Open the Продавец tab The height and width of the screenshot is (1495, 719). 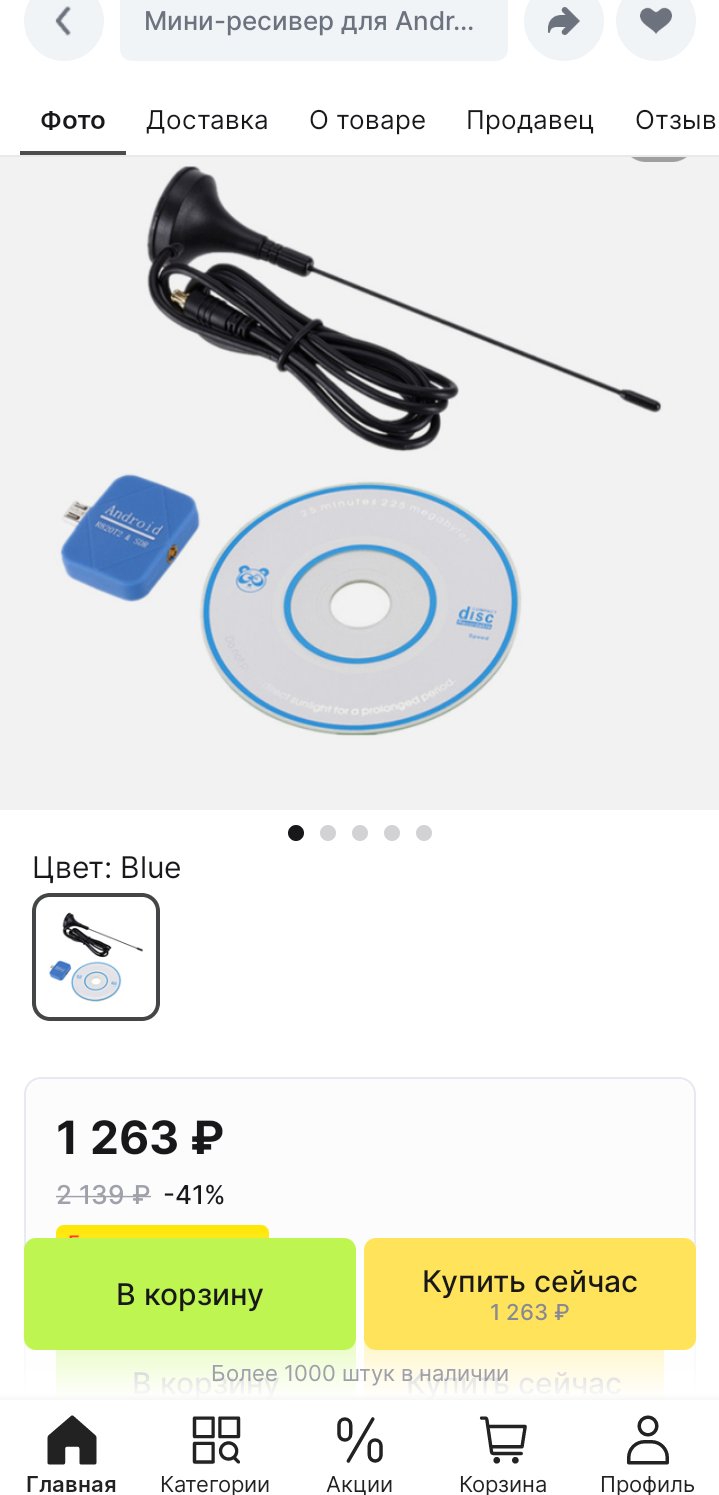click(530, 121)
